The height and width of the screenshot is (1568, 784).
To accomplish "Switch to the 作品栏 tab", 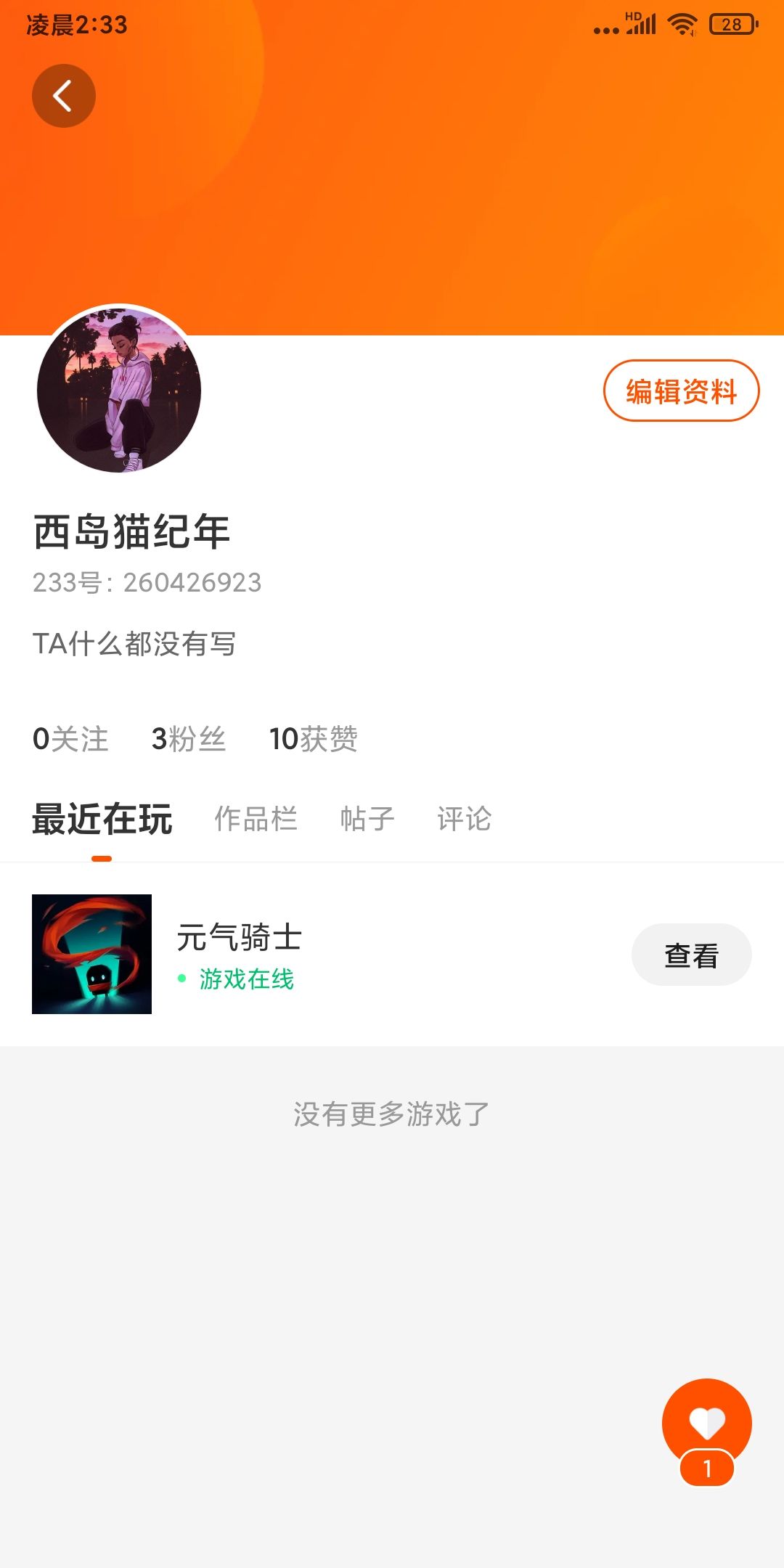I will point(256,819).
